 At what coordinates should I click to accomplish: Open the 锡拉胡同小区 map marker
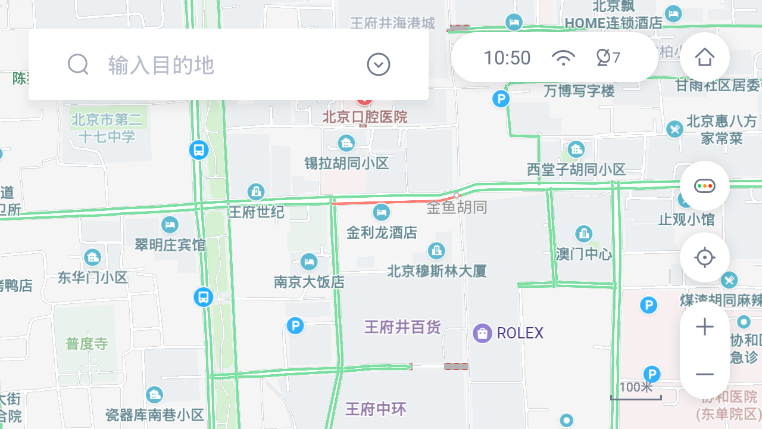[x=346, y=142]
